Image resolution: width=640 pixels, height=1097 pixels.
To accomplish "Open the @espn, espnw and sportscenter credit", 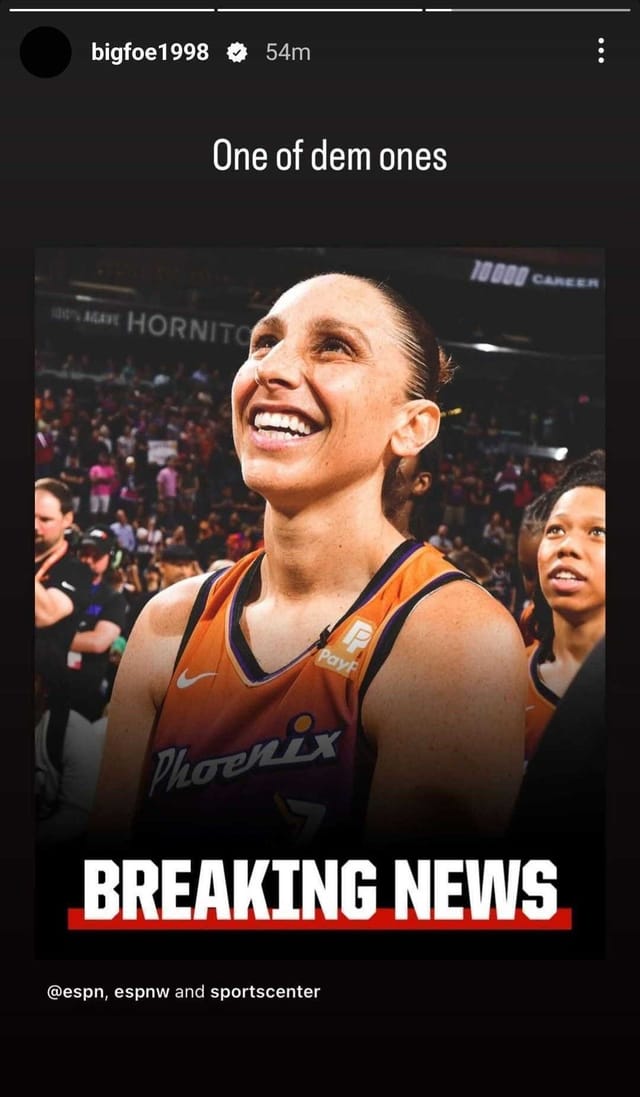I will coord(184,992).
